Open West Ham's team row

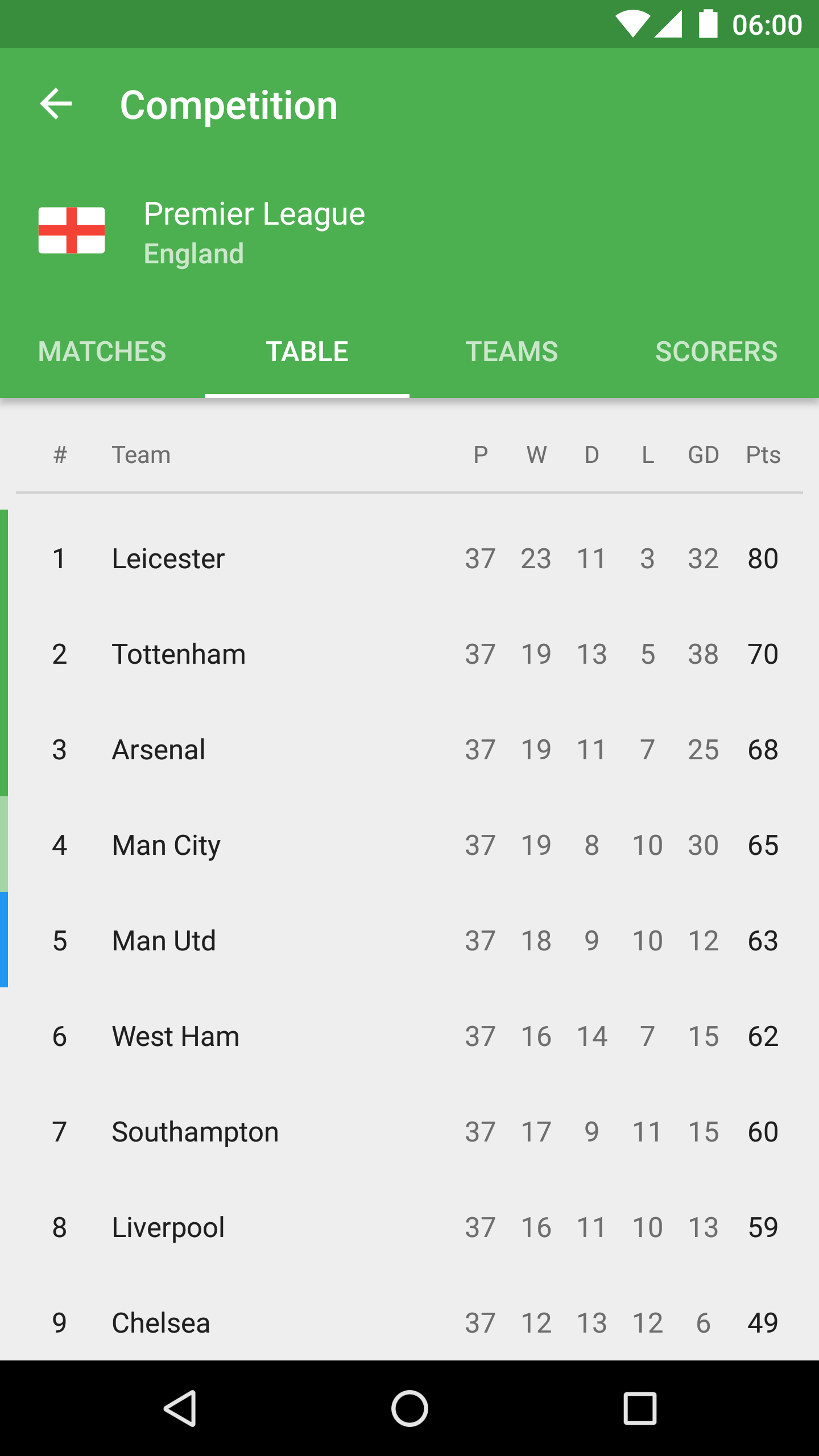tap(409, 1036)
